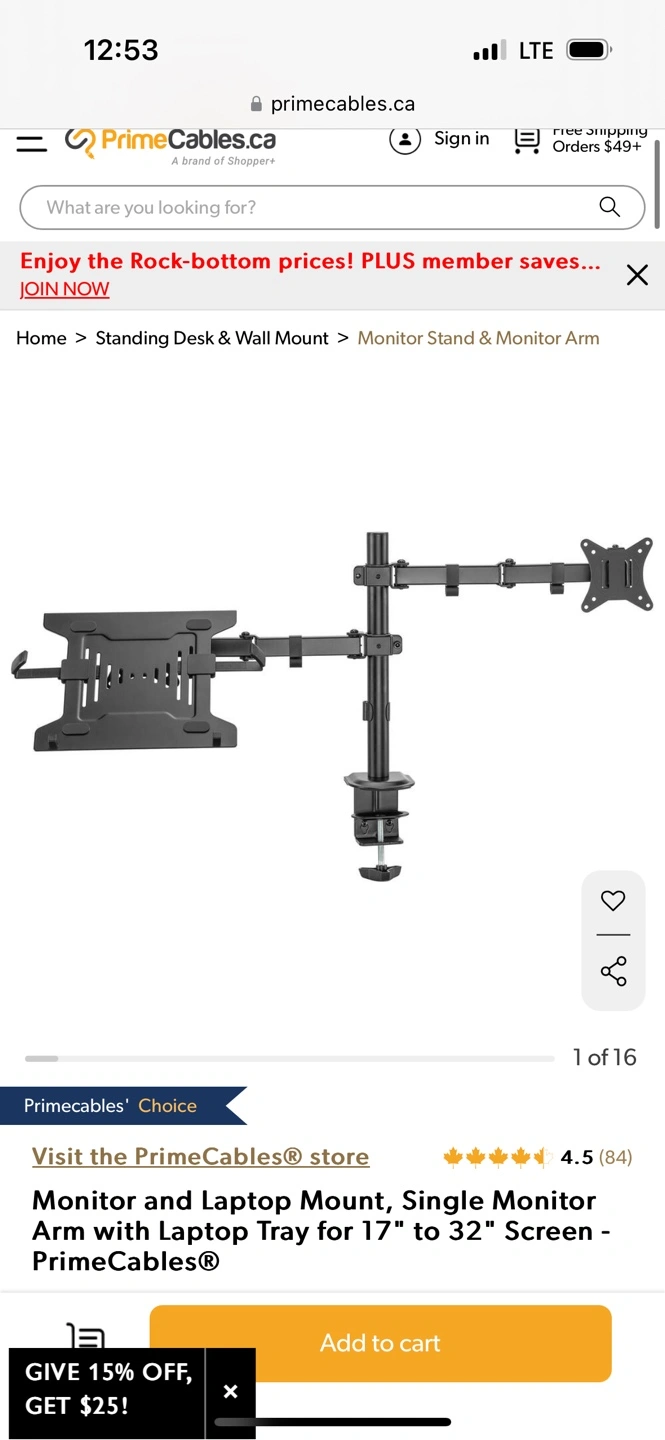Open Standing Desk & Wall Mount breadcrumb
The height and width of the screenshot is (1440, 665).
tap(212, 338)
